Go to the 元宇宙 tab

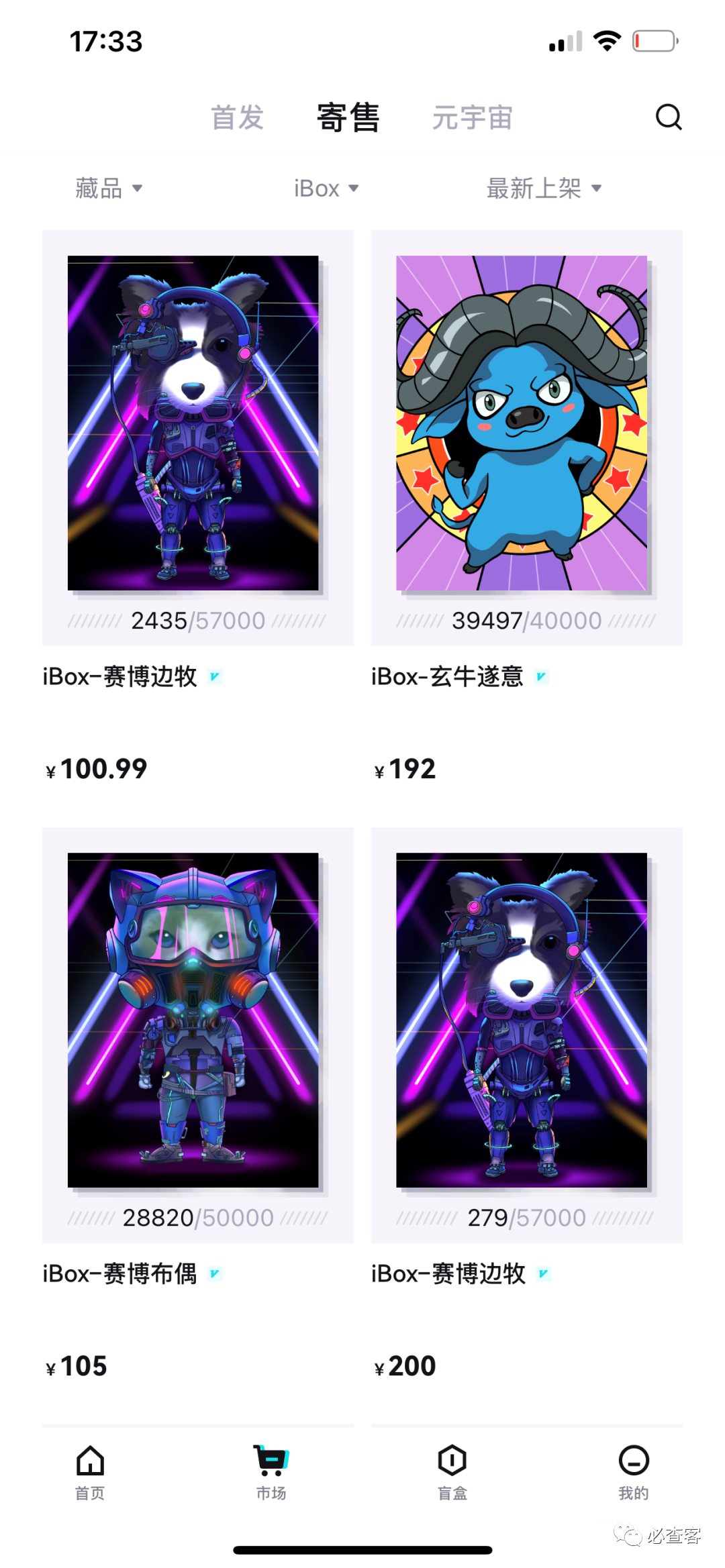tap(472, 118)
